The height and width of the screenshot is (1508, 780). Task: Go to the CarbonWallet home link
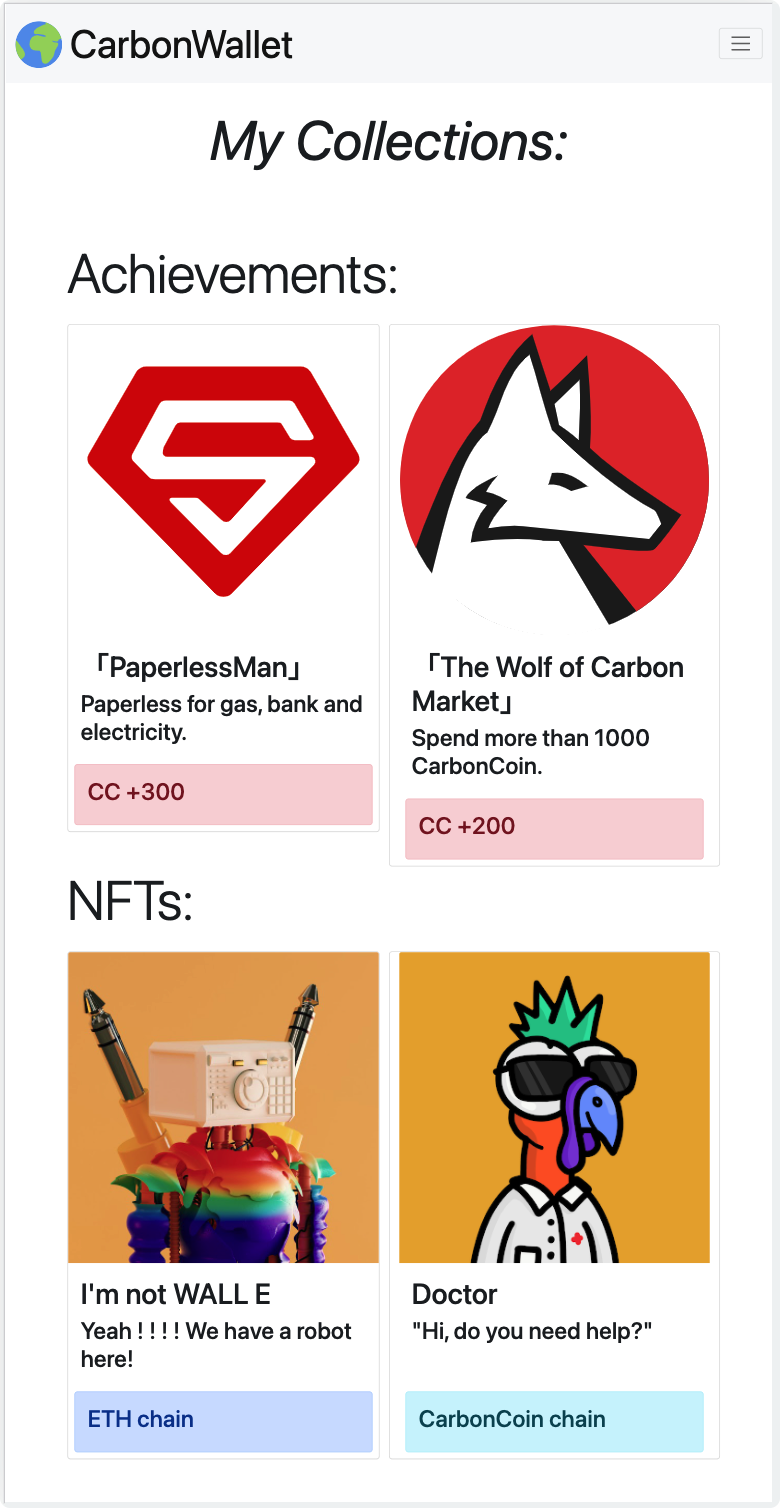pos(154,44)
